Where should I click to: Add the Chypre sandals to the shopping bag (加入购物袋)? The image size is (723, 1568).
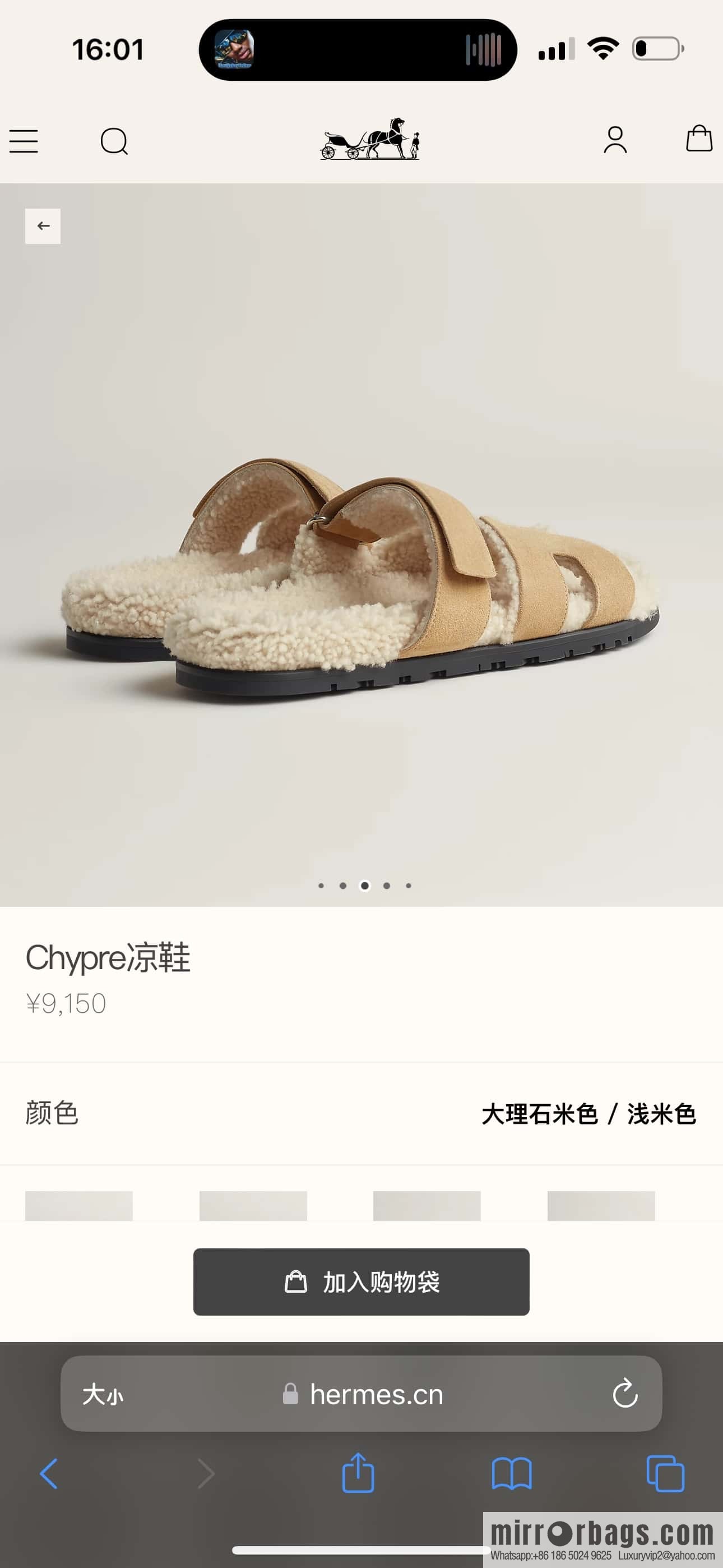361,1281
